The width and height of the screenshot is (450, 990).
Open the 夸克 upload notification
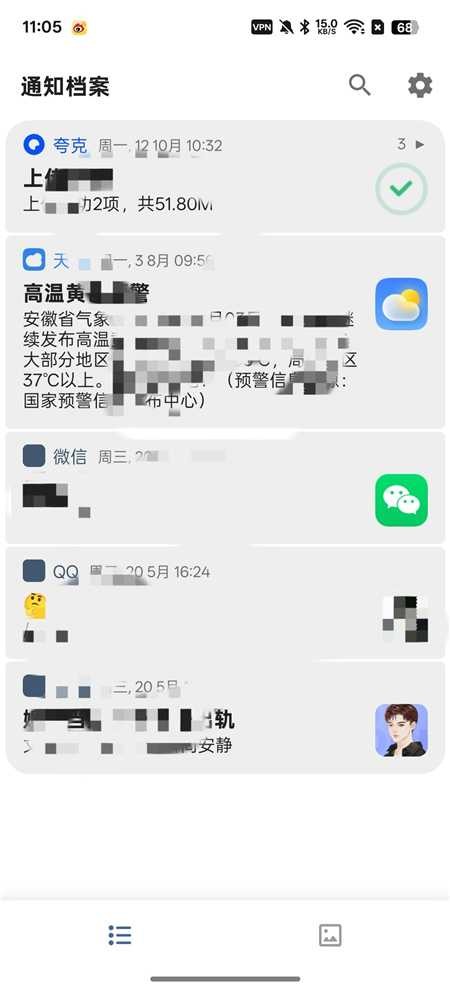pos(225,176)
